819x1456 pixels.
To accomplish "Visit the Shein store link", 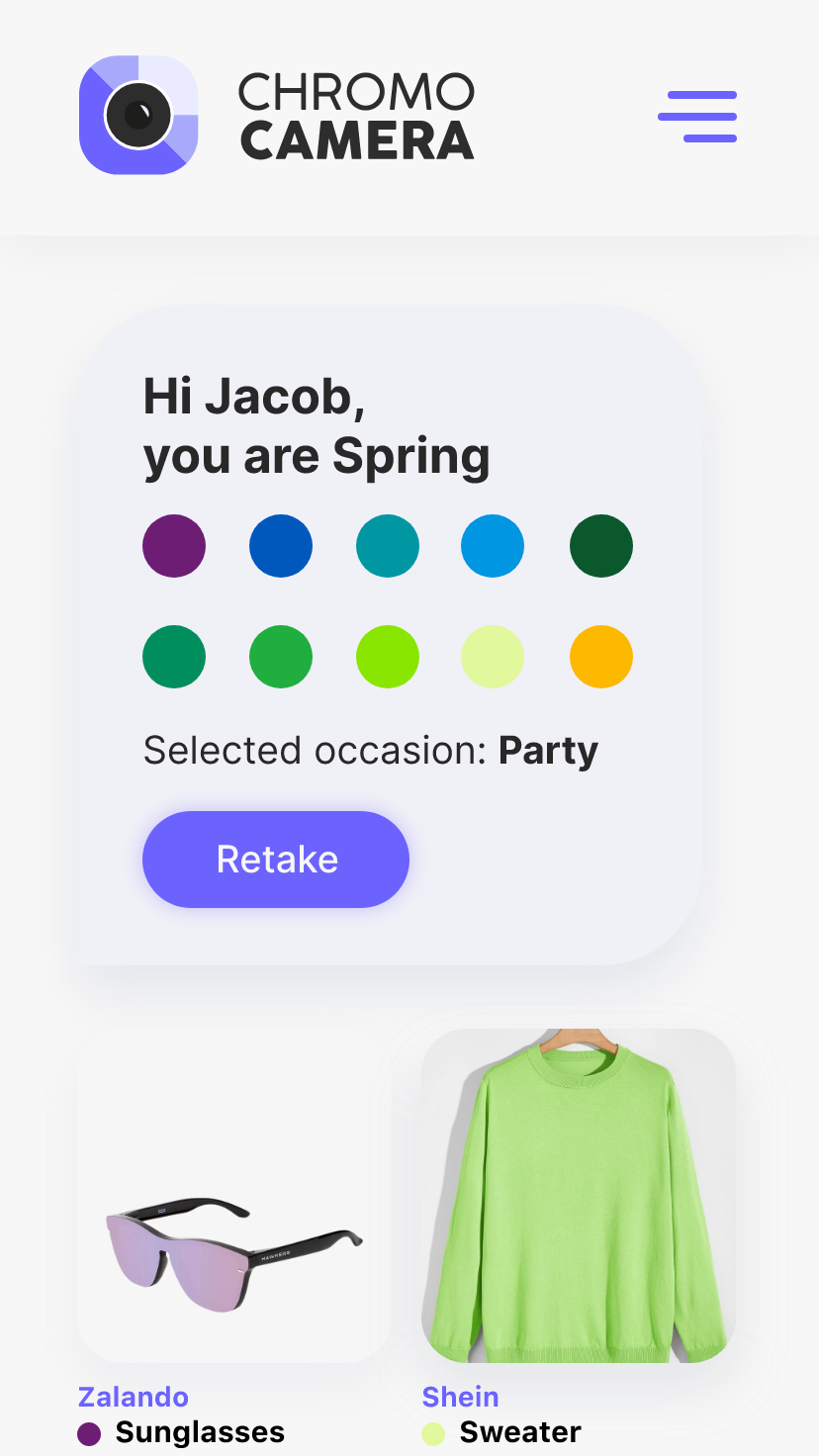I will click(460, 1397).
